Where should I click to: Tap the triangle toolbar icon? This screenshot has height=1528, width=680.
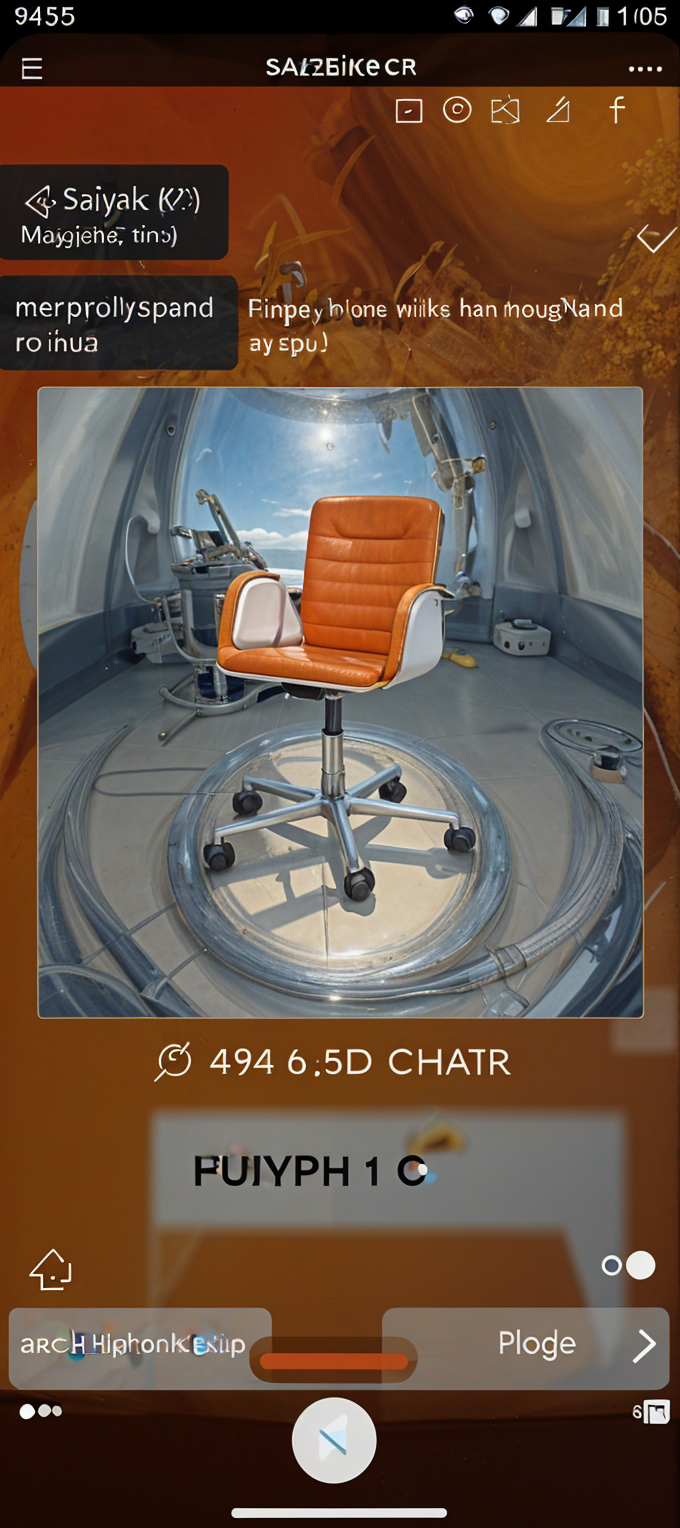(558, 111)
